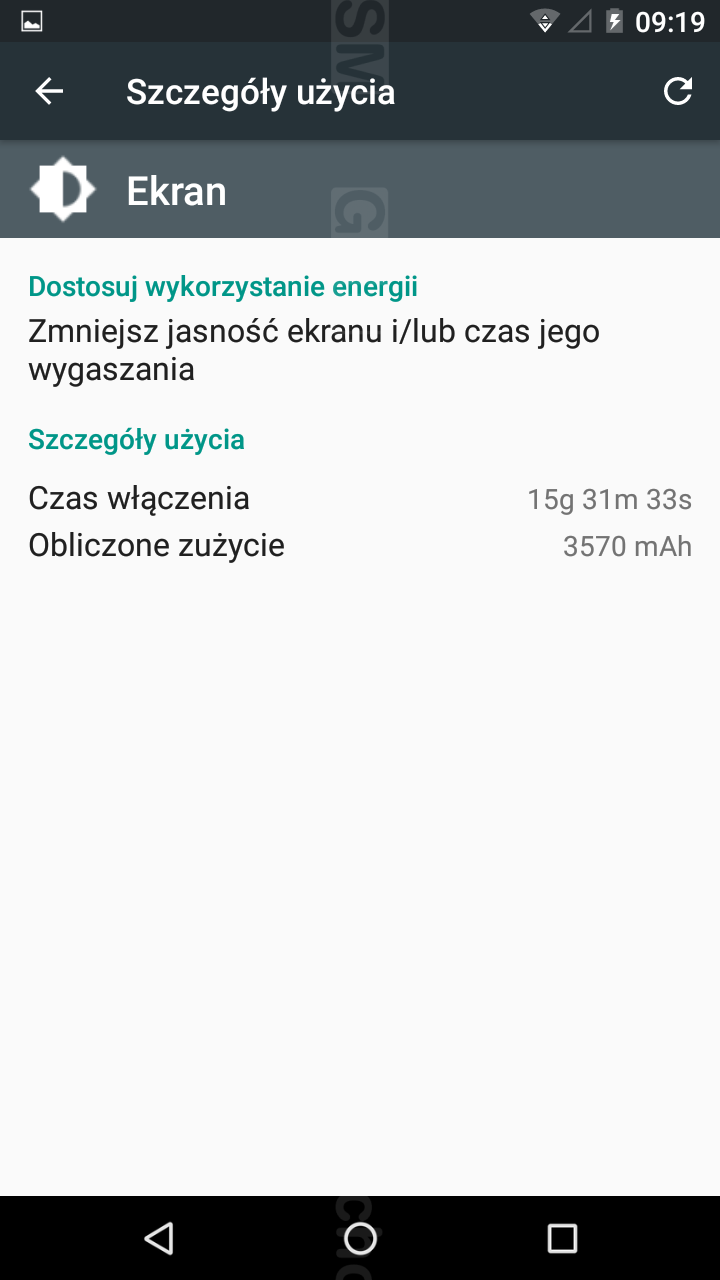Tap the system back navigation button

pyautogui.click(x=158, y=1238)
